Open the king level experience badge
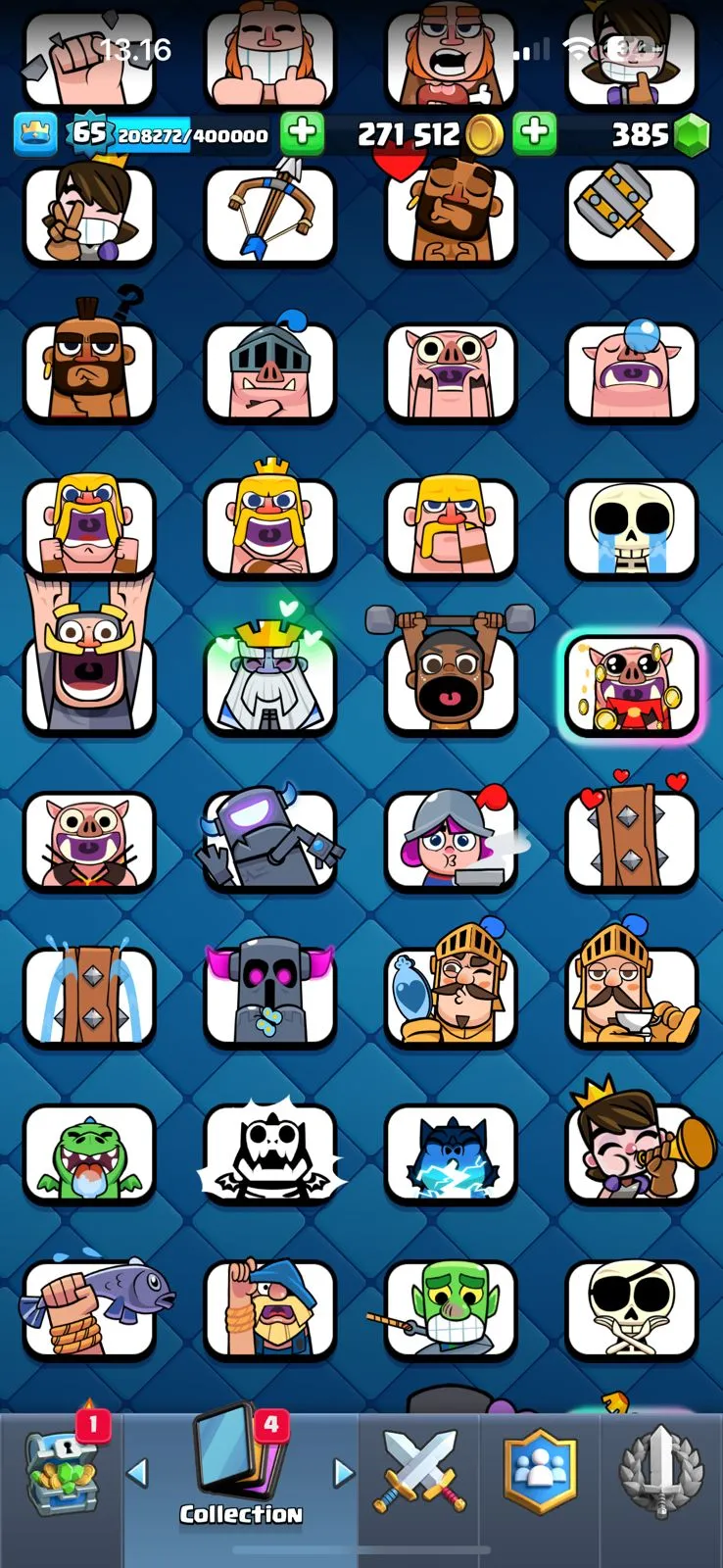The image size is (723, 1568). point(88,133)
